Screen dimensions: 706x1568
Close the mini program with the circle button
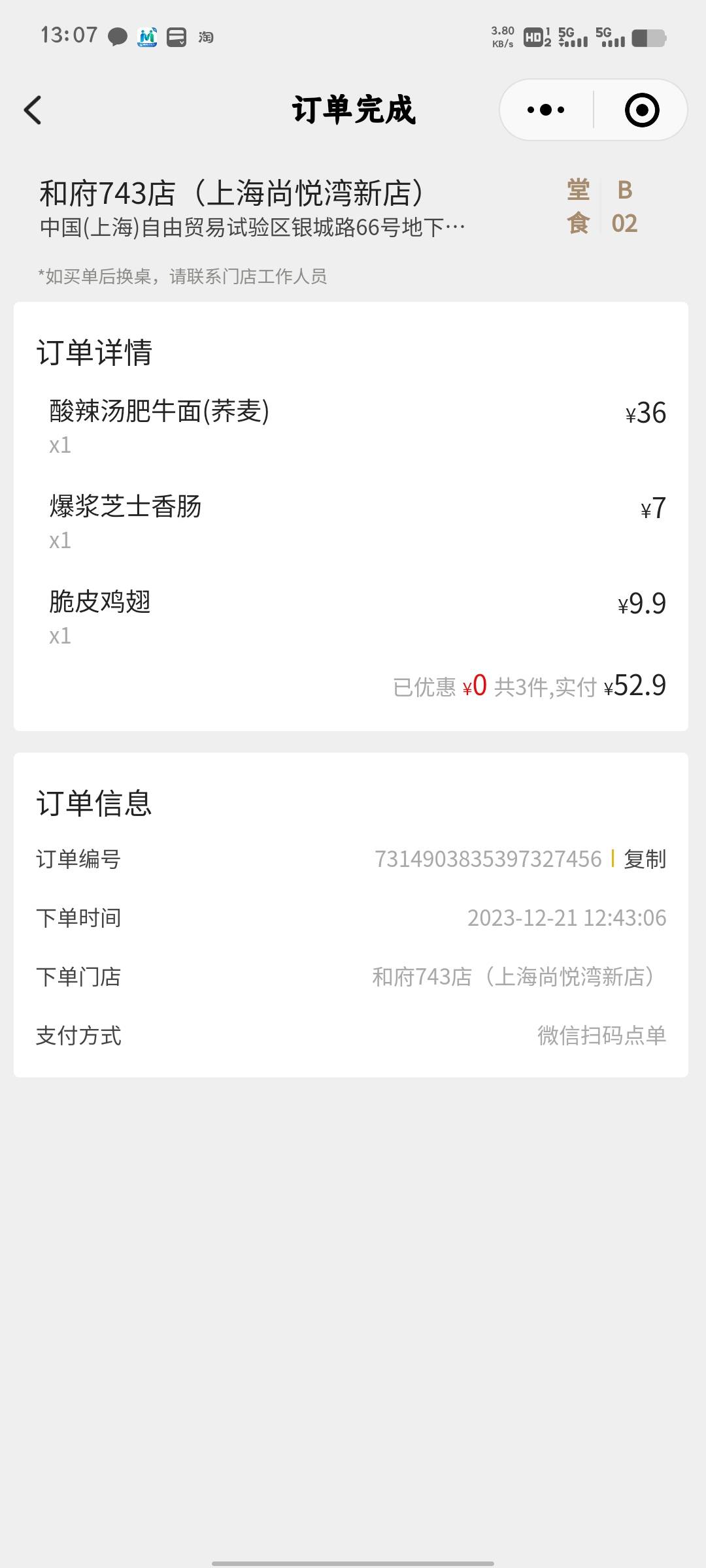642,110
